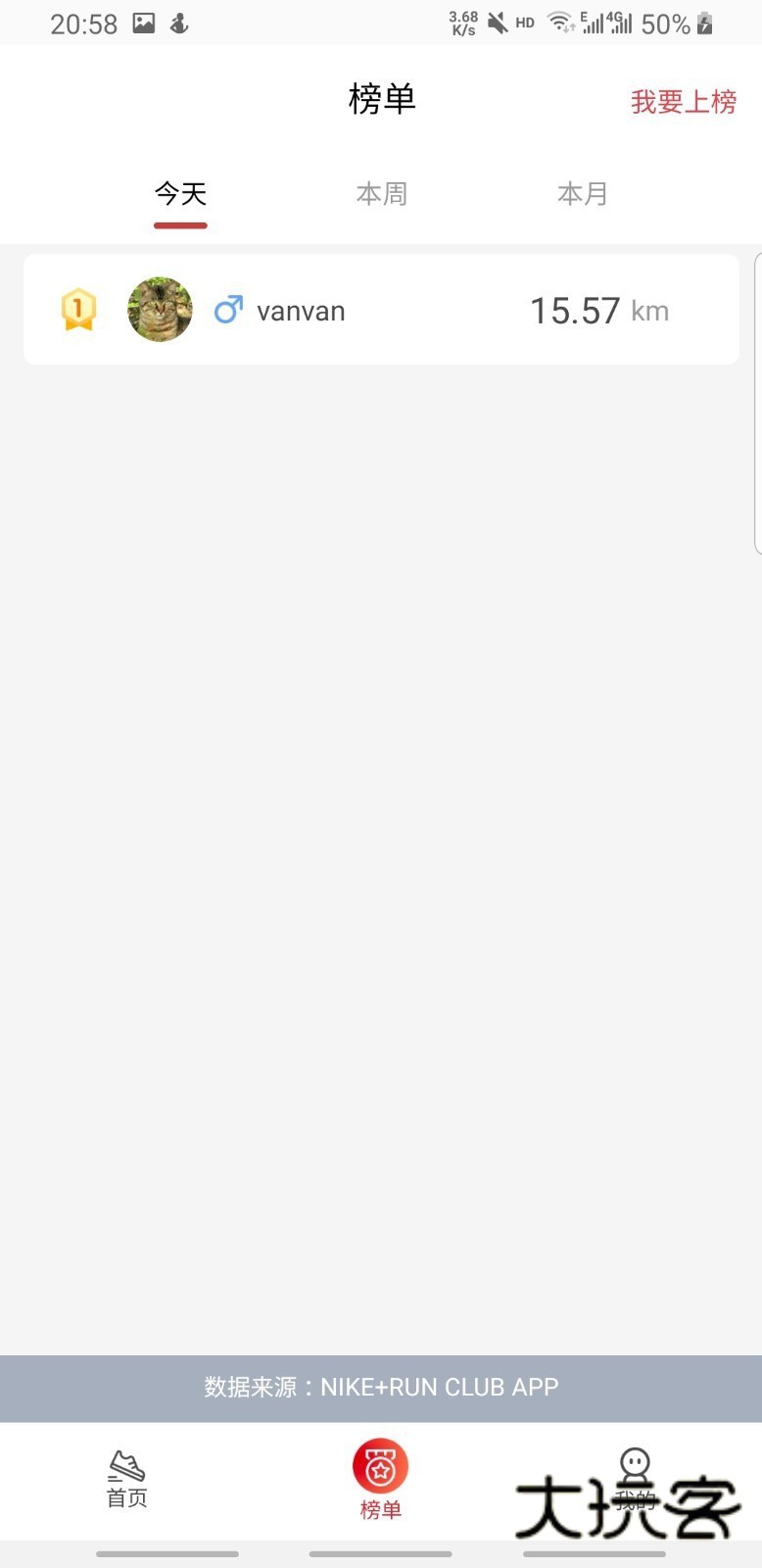Switch to the 本周 tab
This screenshot has height=1568, width=762.
point(381,194)
